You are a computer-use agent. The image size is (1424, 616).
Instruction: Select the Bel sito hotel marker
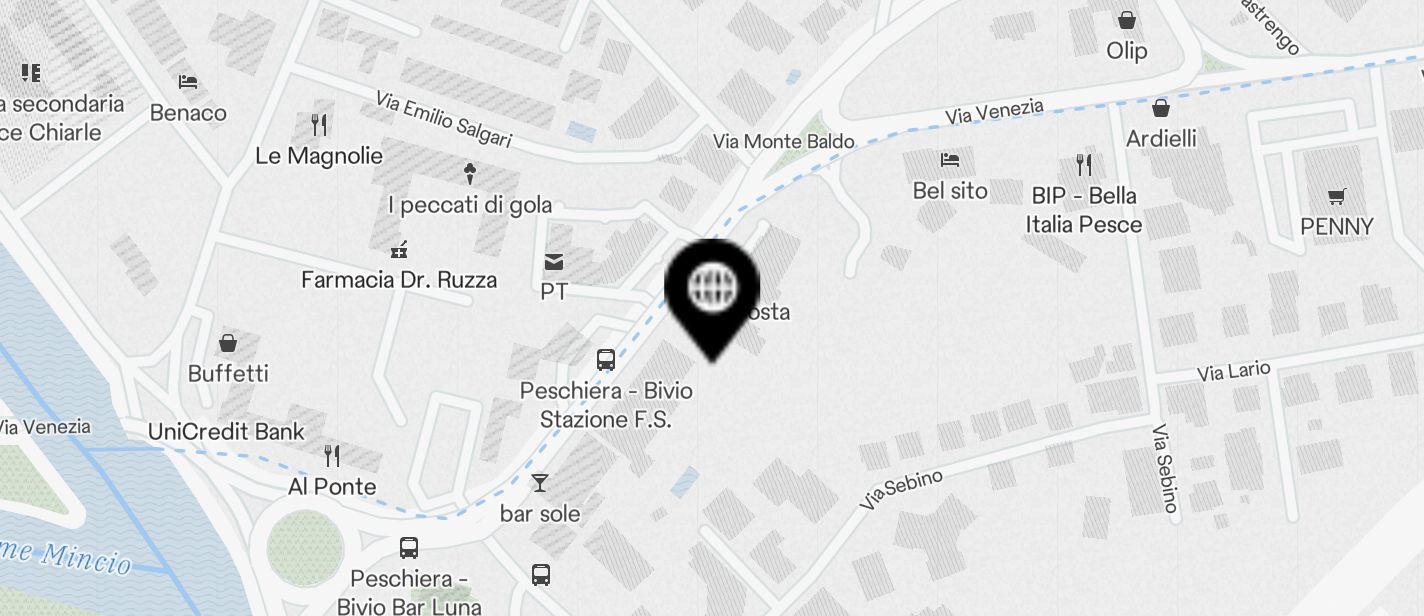(949, 160)
